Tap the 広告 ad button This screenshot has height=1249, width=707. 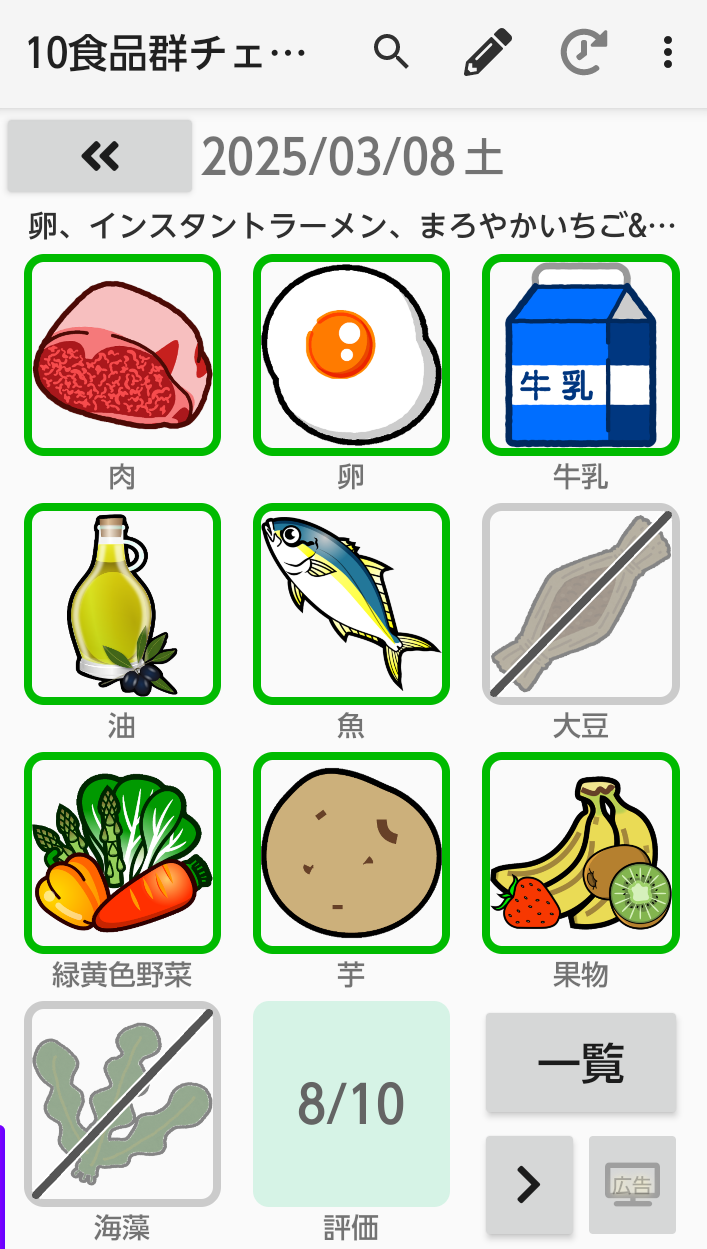point(632,1185)
